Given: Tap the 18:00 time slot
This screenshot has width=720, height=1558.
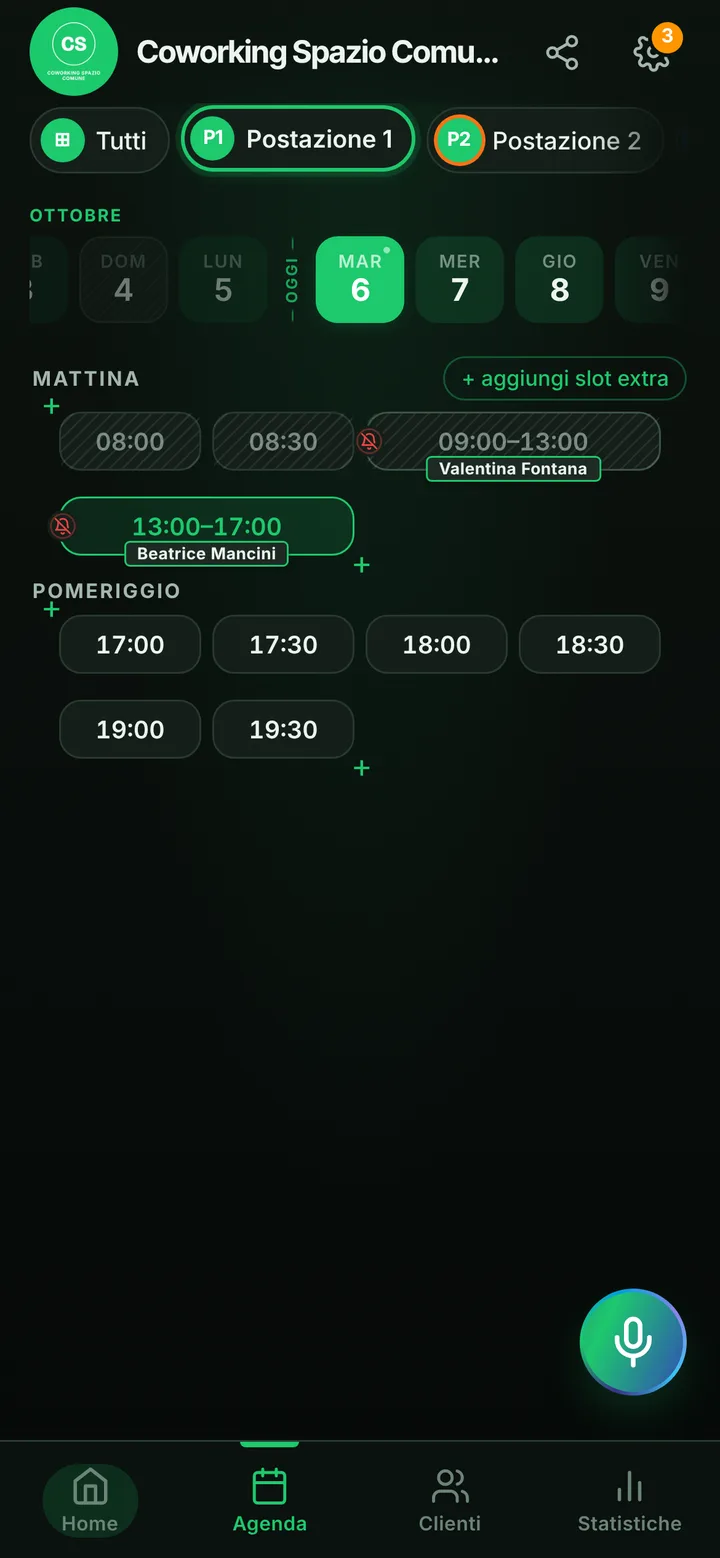Looking at the screenshot, I should [437, 644].
